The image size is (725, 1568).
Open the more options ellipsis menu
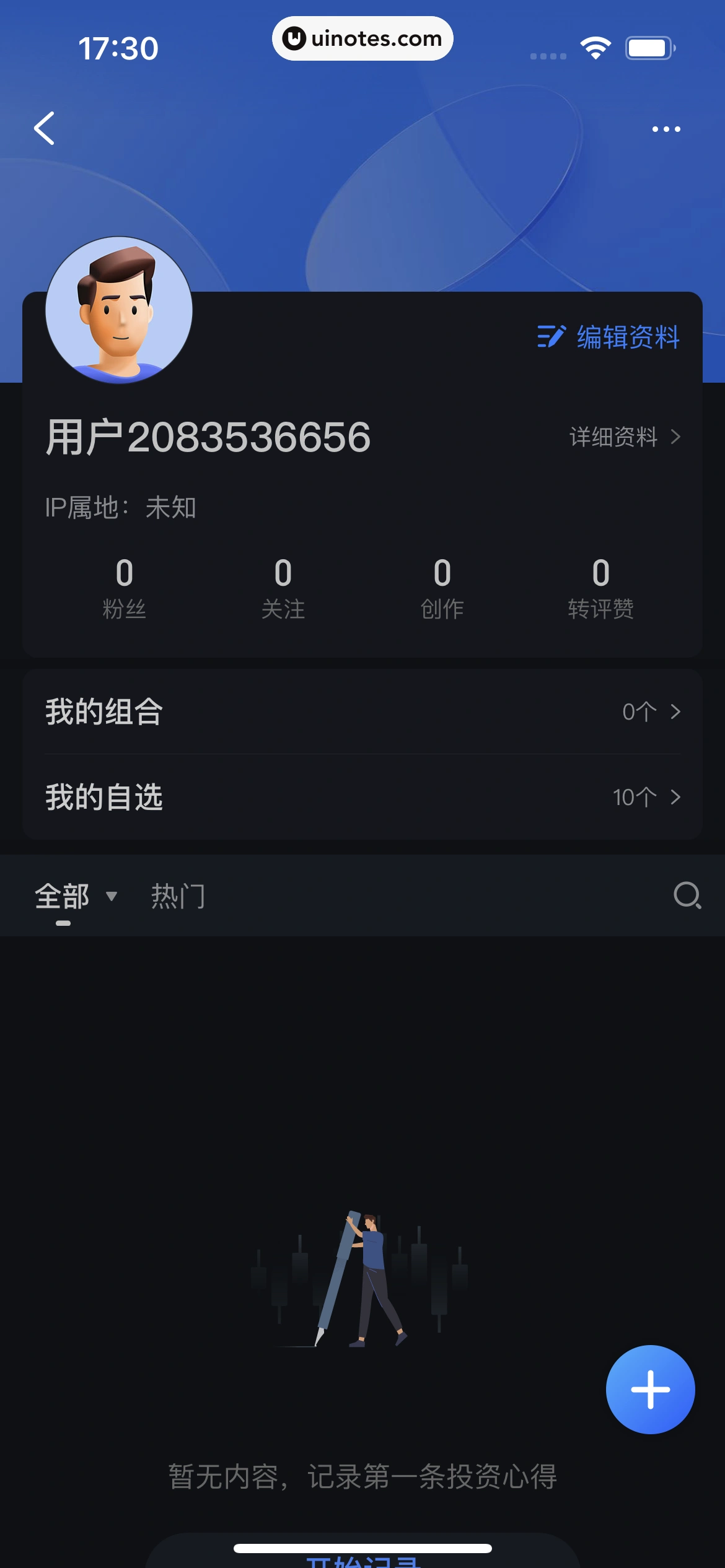coord(665,128)
